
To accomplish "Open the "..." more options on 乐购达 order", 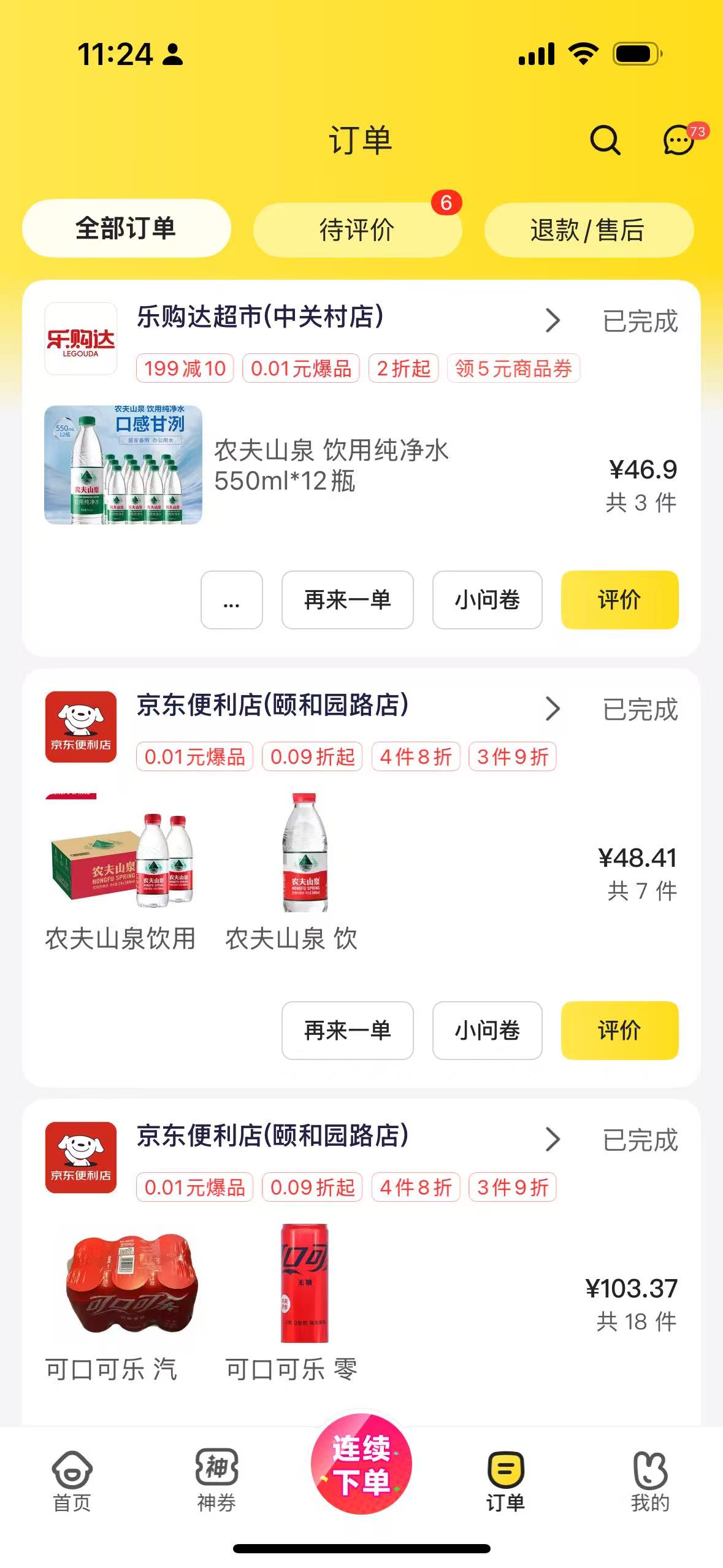I will tap(231, 599).
